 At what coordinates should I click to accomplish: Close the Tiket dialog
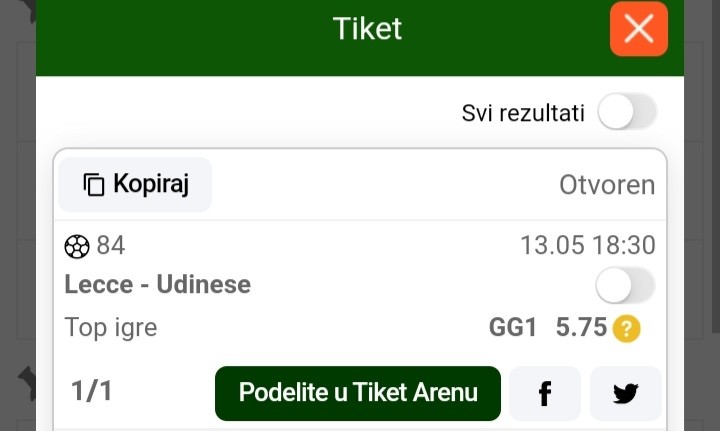tap(638, 29)
